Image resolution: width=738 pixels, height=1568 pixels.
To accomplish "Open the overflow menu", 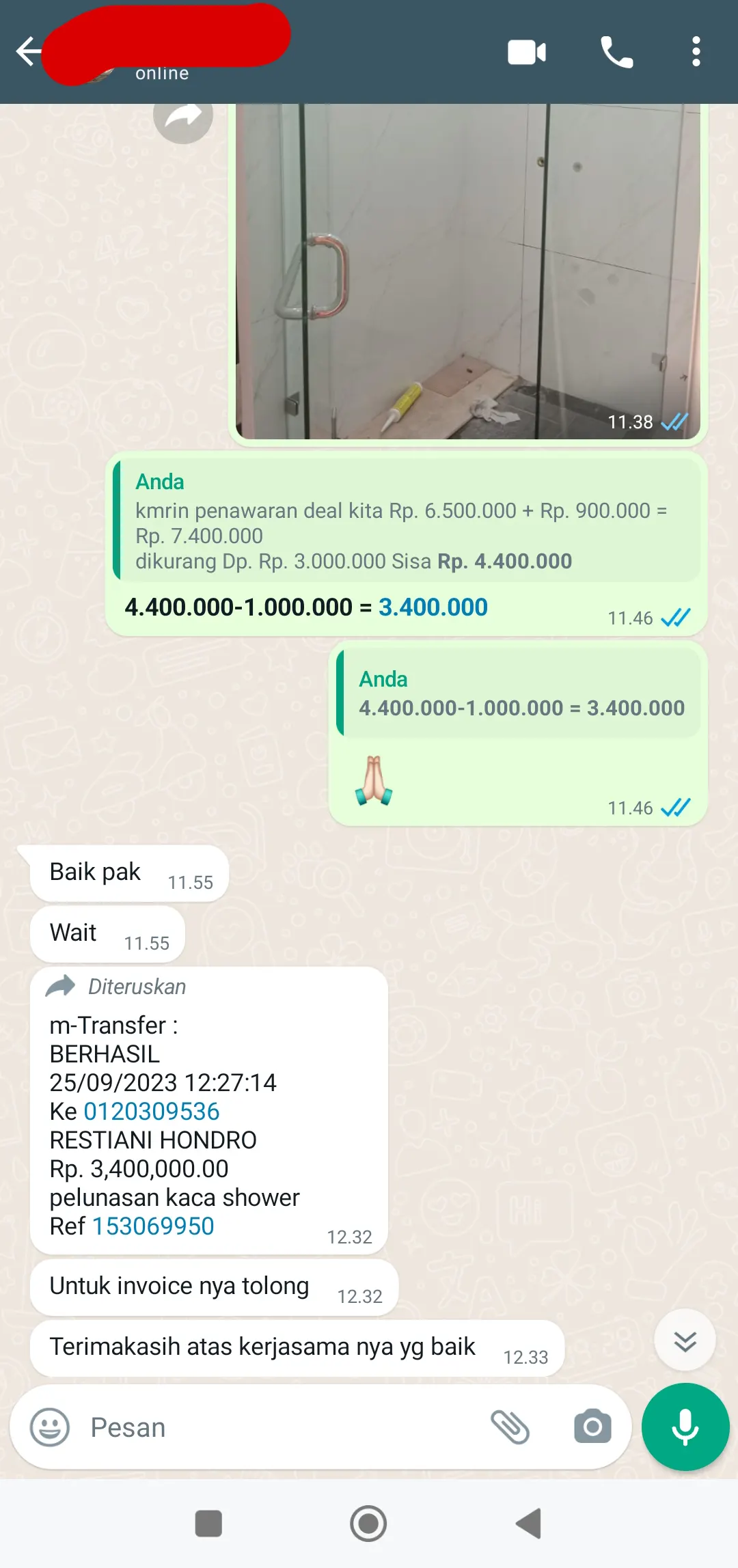I will [x=696, y=53].
